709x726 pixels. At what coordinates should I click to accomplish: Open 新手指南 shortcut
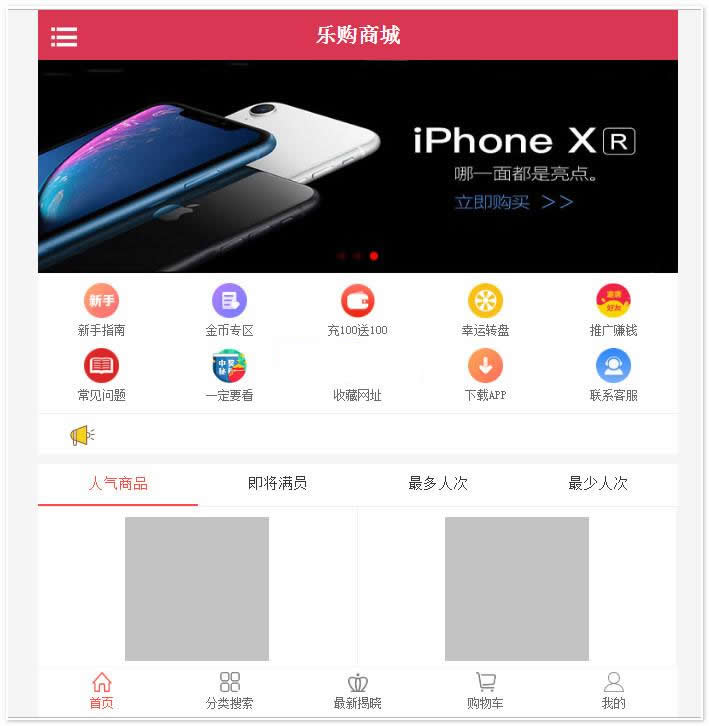[101, 310]
